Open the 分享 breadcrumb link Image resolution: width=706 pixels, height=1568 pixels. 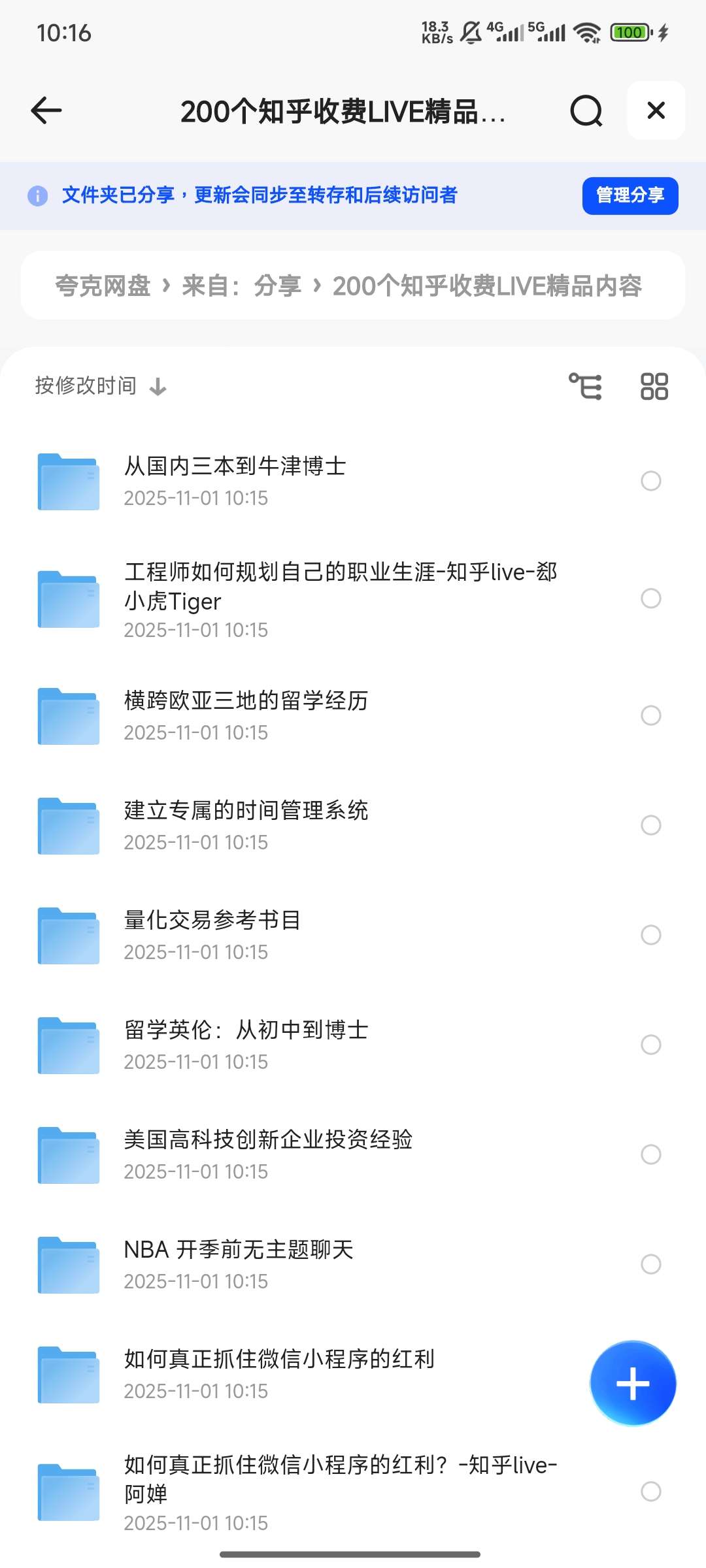click(279, 286)
